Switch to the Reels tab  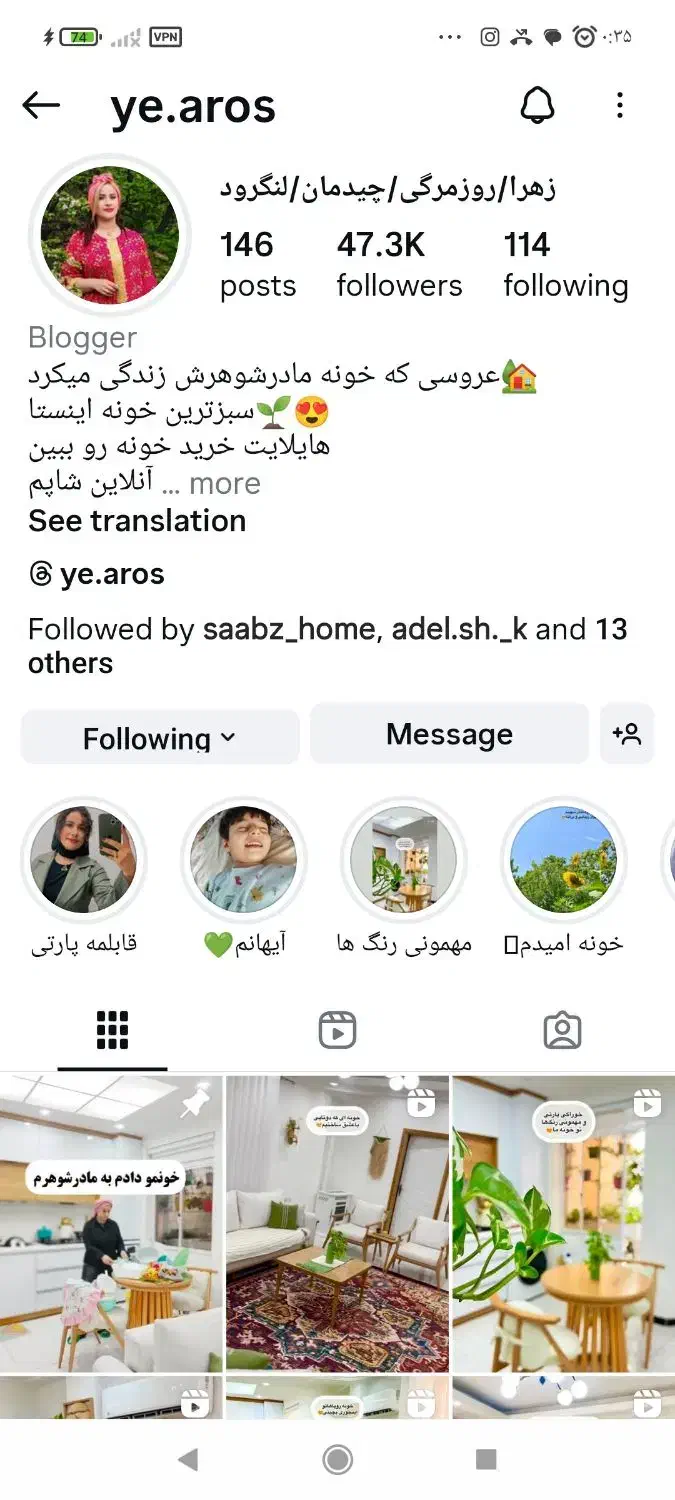337,1031
